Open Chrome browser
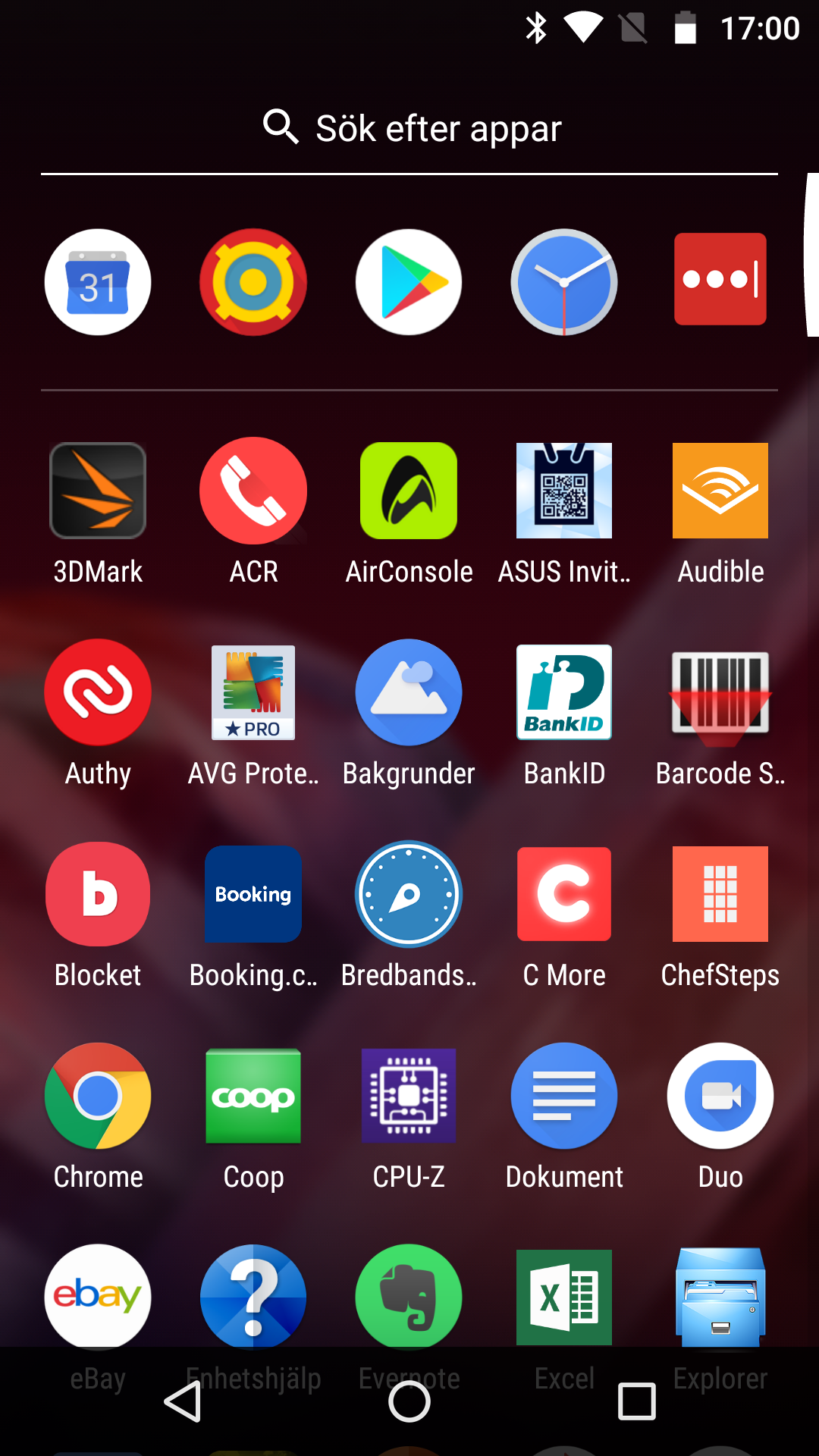This screenshot has height=1456, width=819. [x=98, y=1096]
